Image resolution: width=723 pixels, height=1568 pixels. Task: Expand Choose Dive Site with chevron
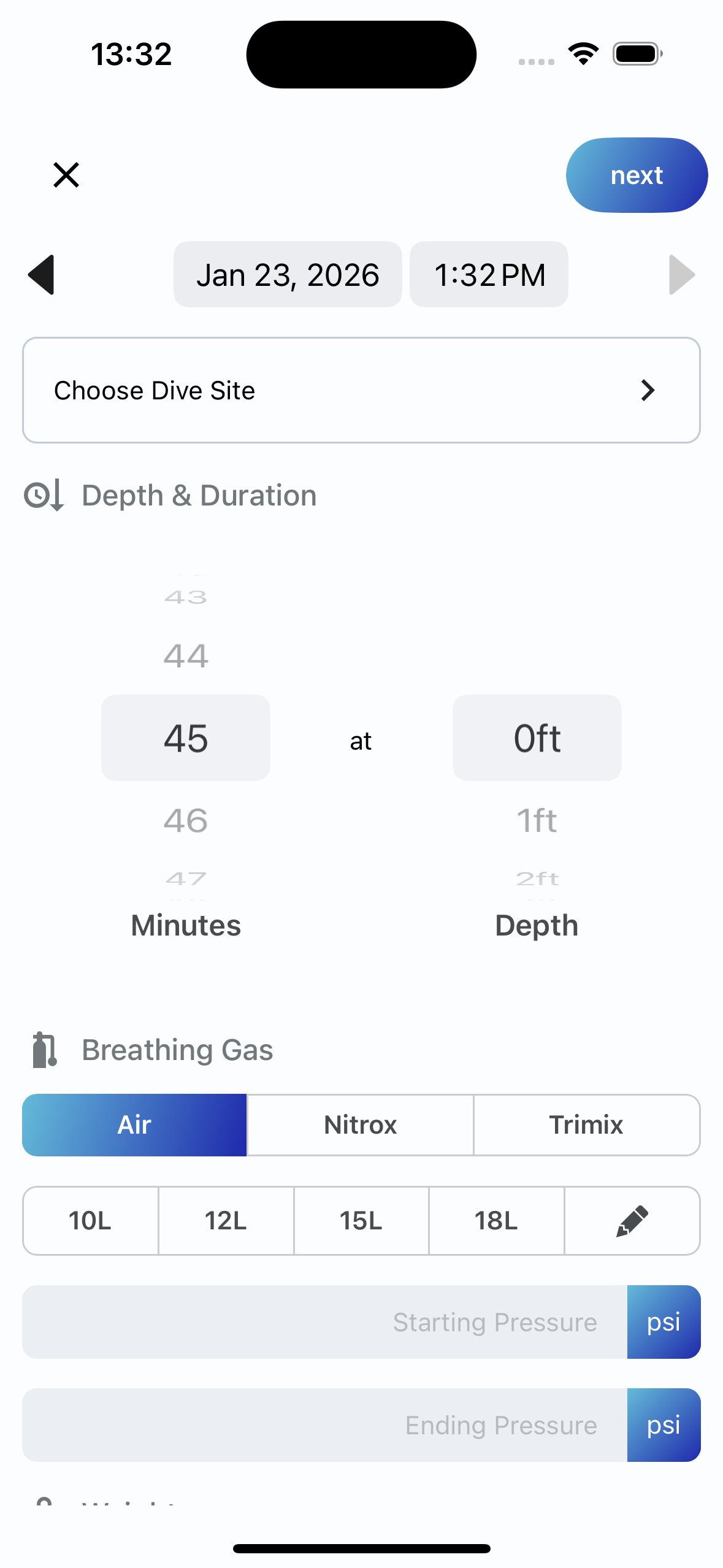click(647, 390)
